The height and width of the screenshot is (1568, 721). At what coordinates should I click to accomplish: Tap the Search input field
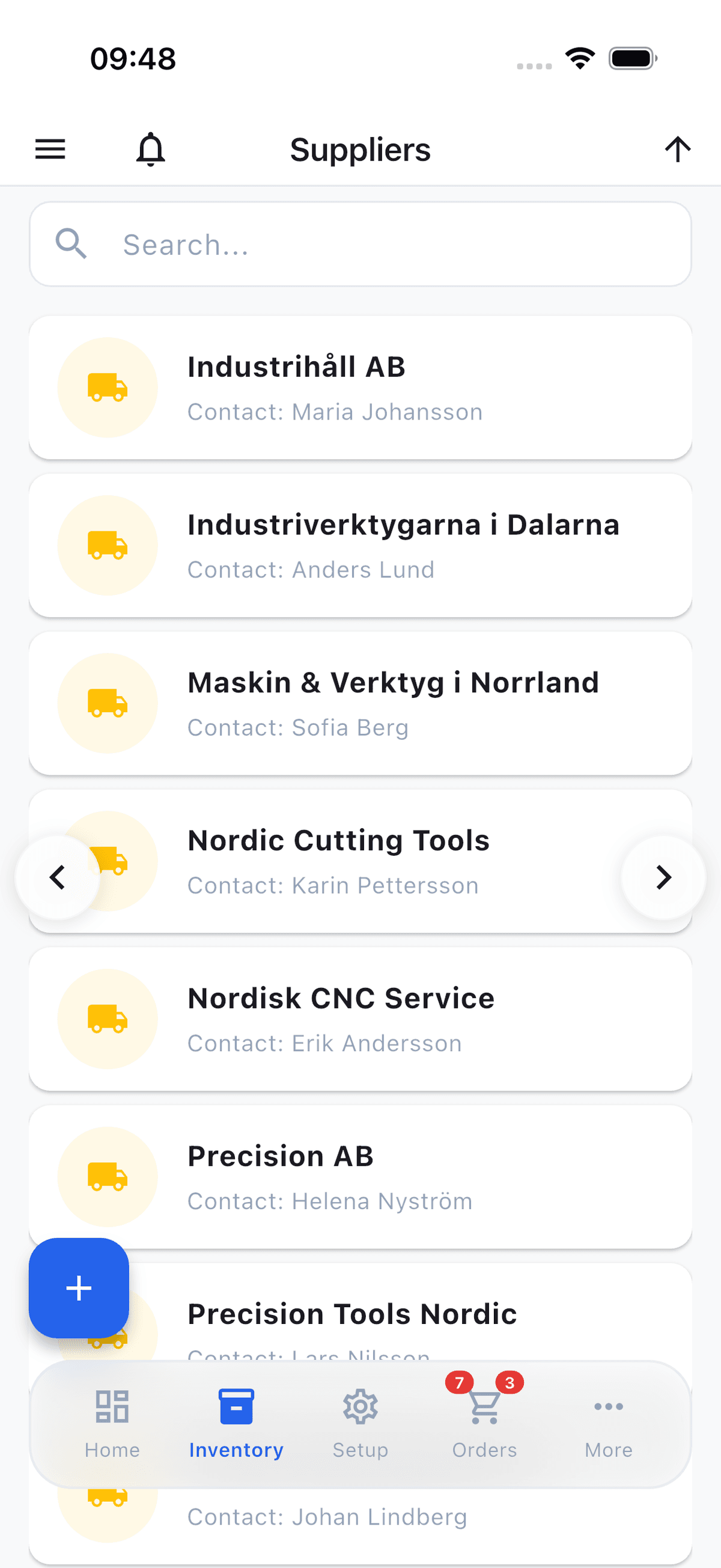[360, 244]
